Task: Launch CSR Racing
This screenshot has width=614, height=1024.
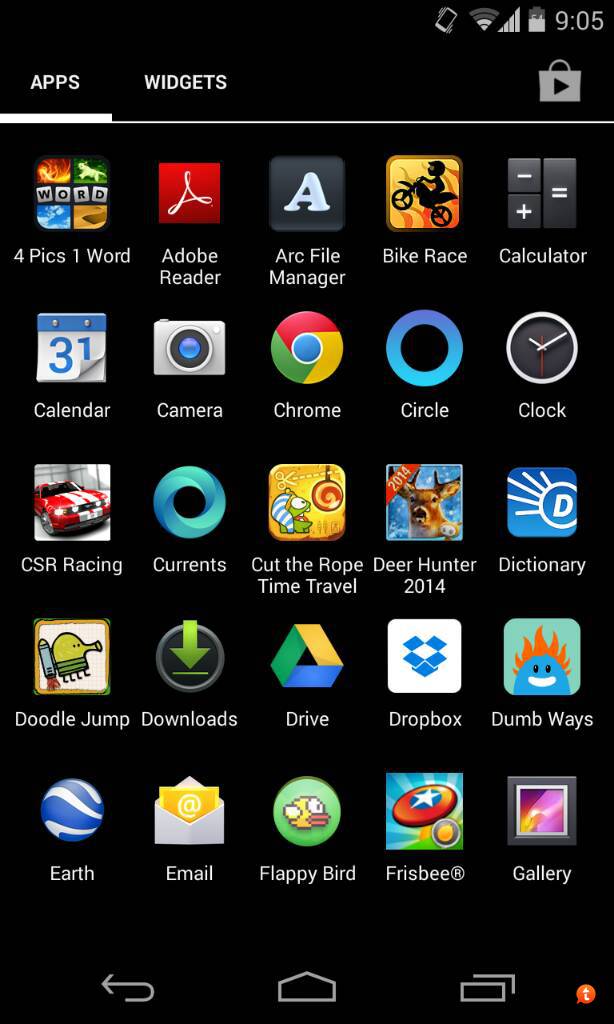Action: (x=72, y=502)
